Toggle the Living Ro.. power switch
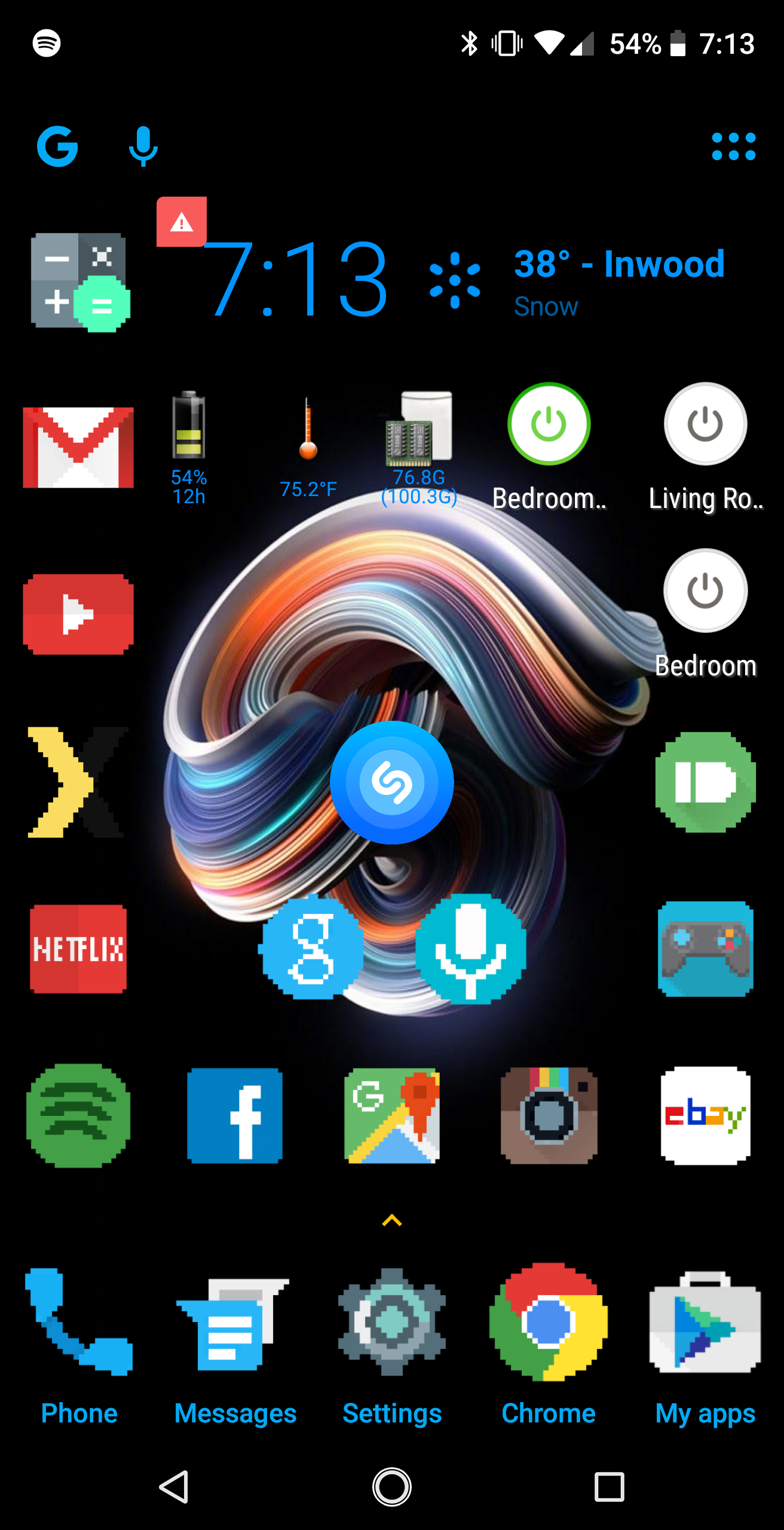 pyautogui.click(x=705, y=424)
